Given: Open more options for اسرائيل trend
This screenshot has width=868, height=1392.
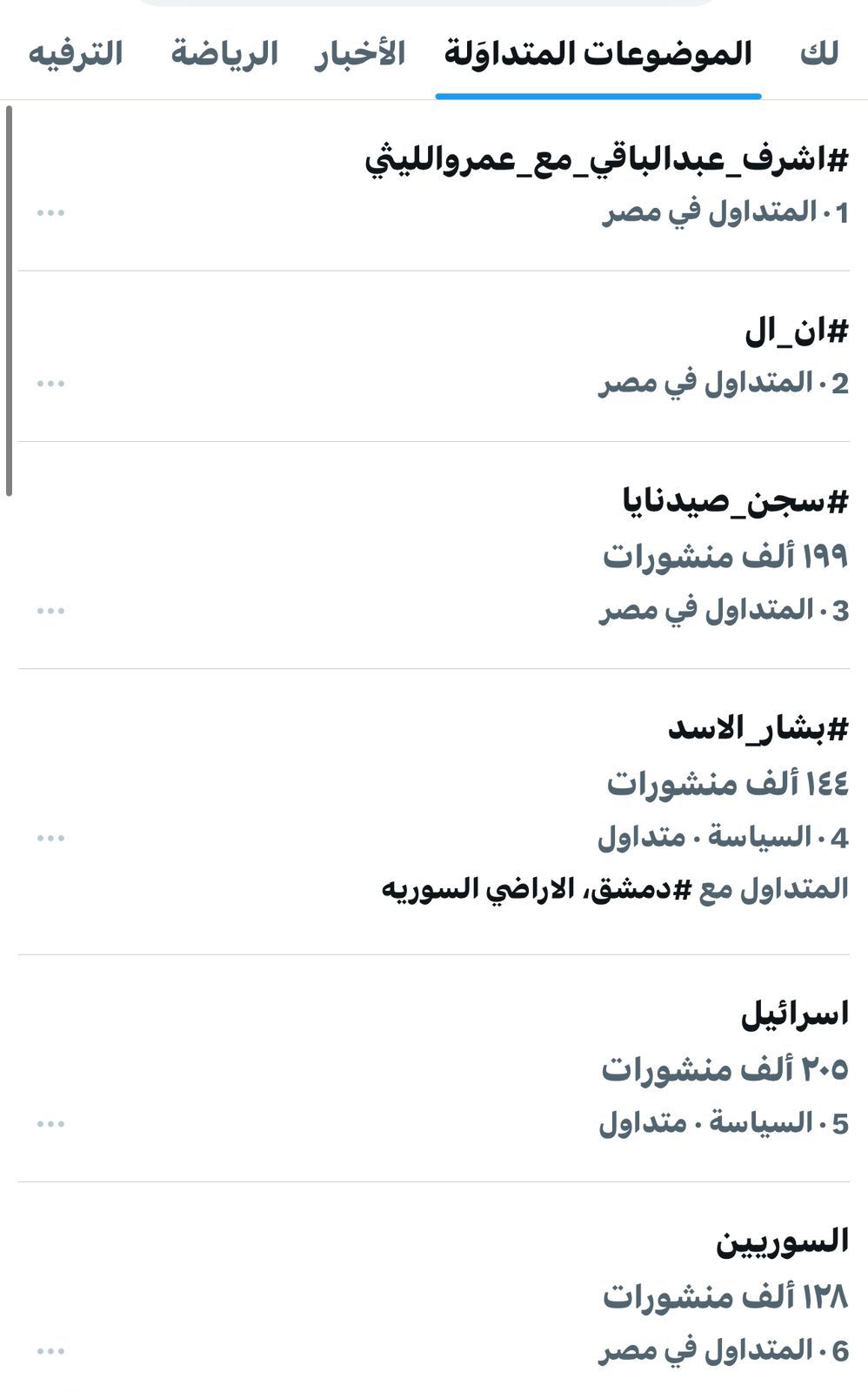Looking at the screenshot, I should point(50,1124).
